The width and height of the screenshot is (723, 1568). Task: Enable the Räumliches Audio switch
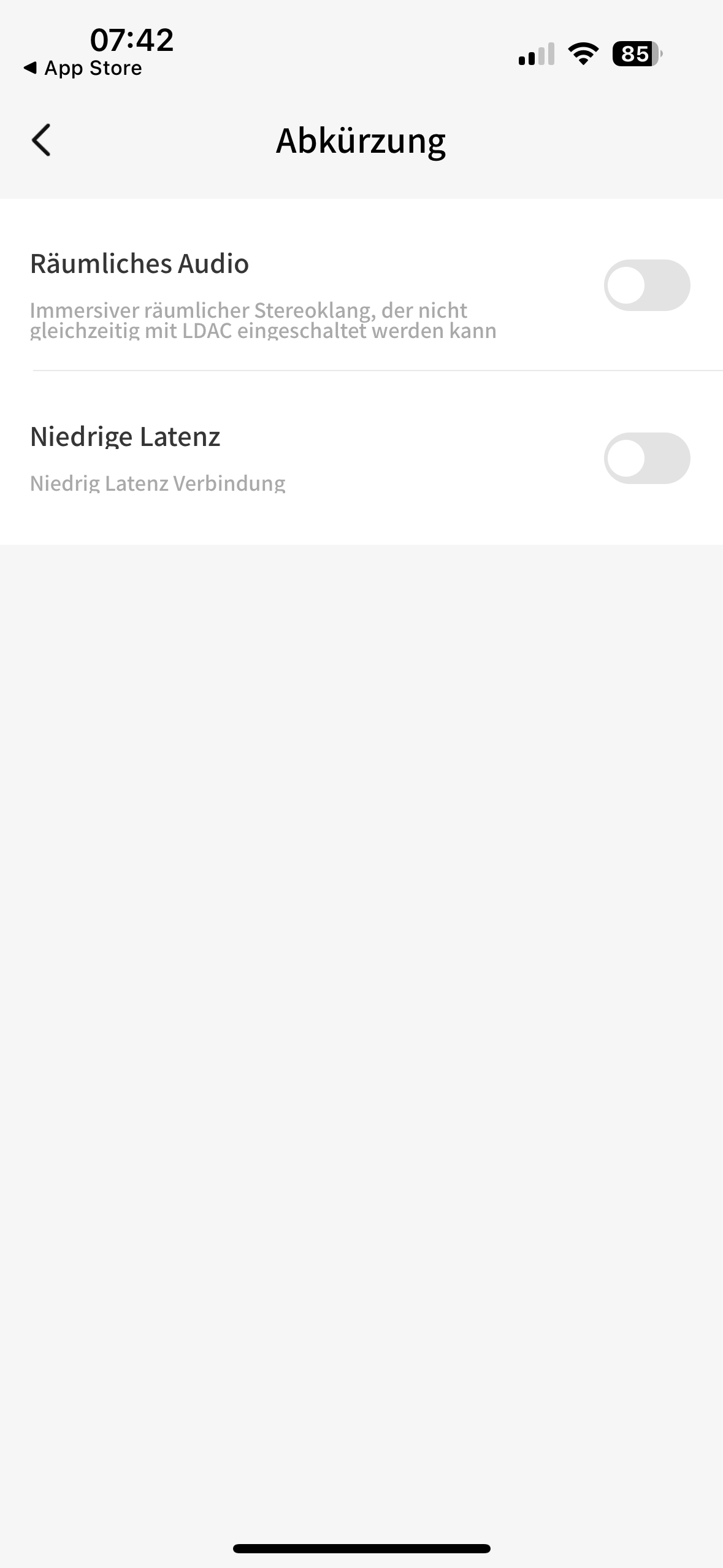click(646, 285)
